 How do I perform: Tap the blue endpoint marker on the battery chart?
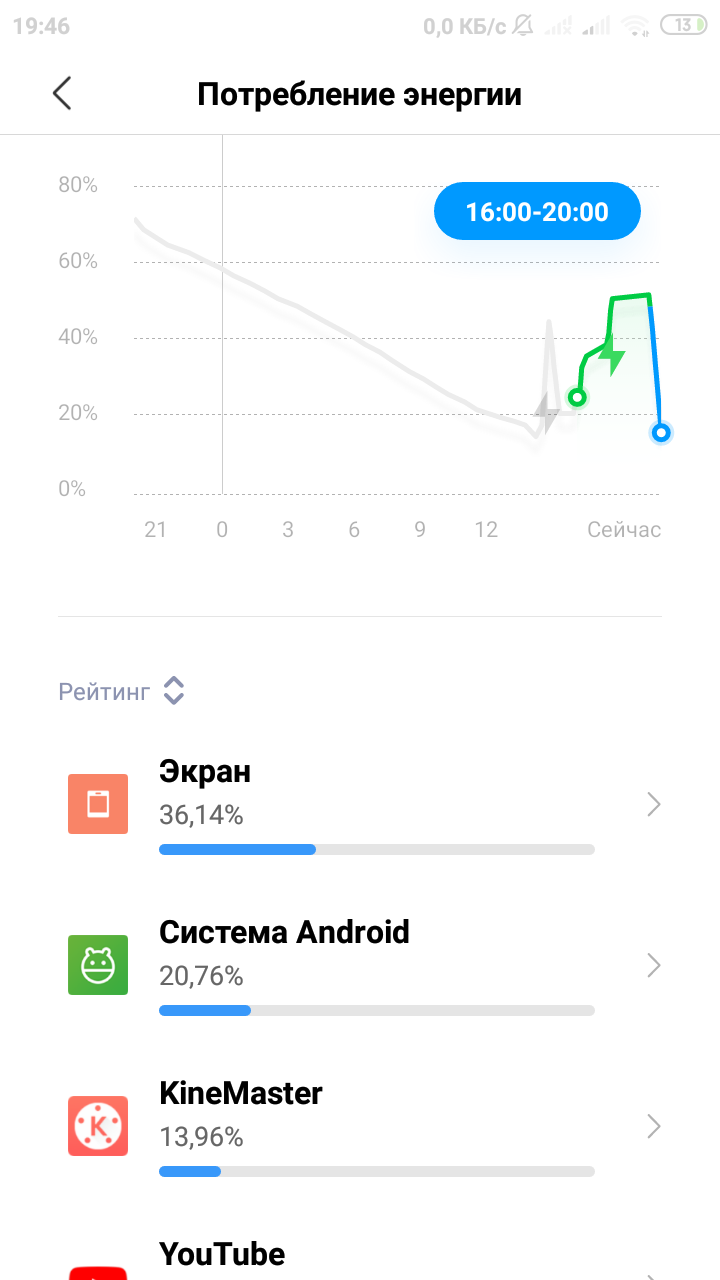pos(660,433)
